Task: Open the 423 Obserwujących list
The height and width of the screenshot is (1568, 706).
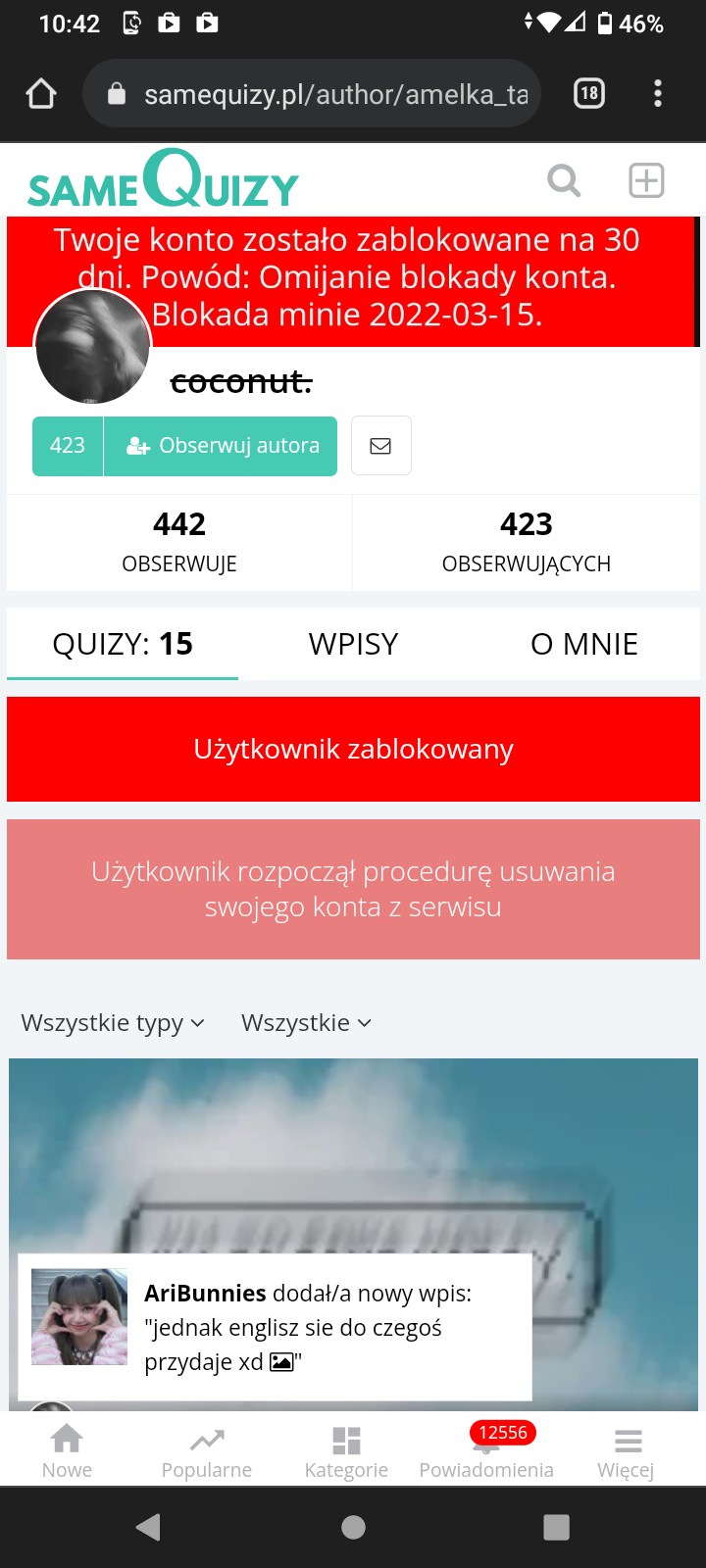Action: click(527, 542)
